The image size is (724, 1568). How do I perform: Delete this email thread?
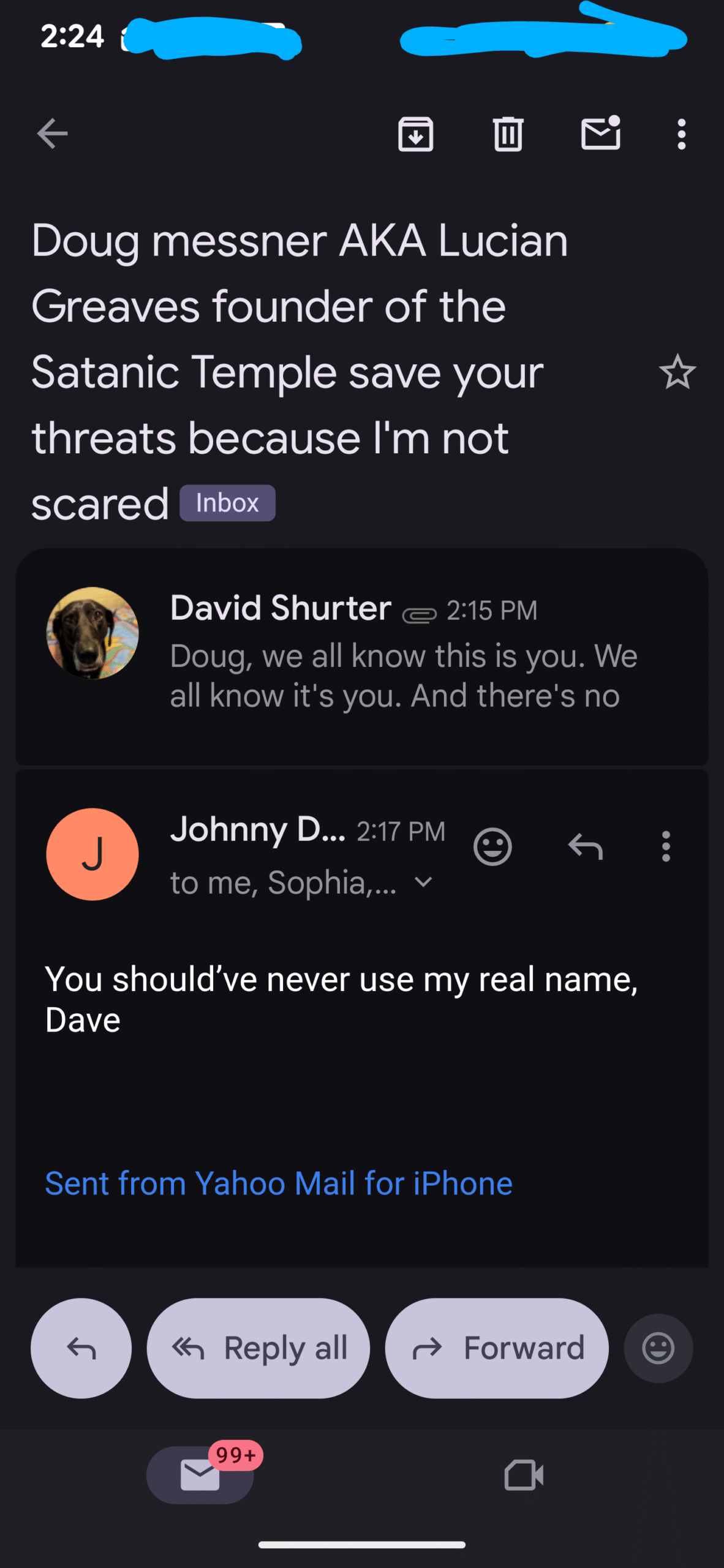[x=508, y=134]
